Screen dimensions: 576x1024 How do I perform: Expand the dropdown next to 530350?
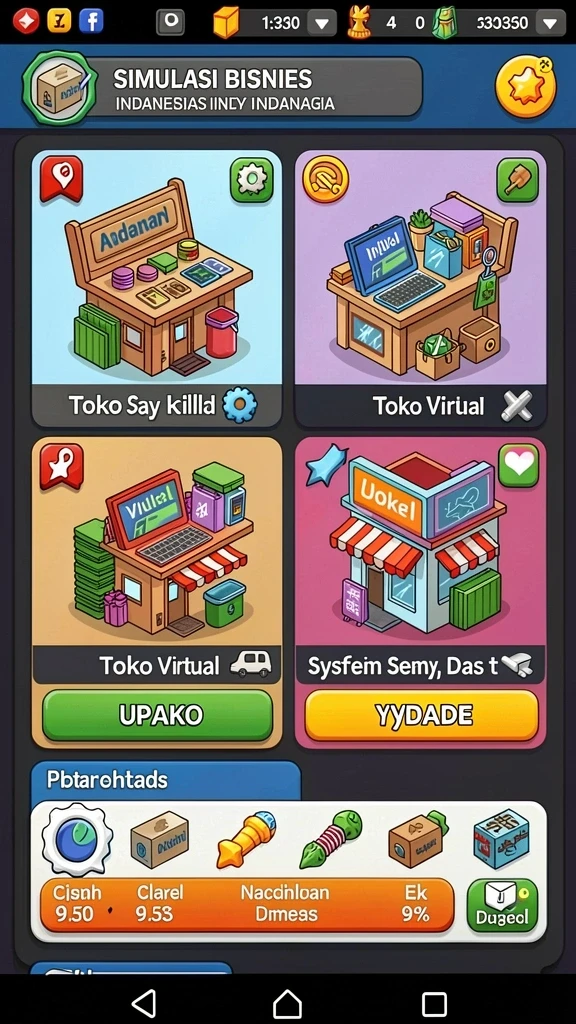550,24
